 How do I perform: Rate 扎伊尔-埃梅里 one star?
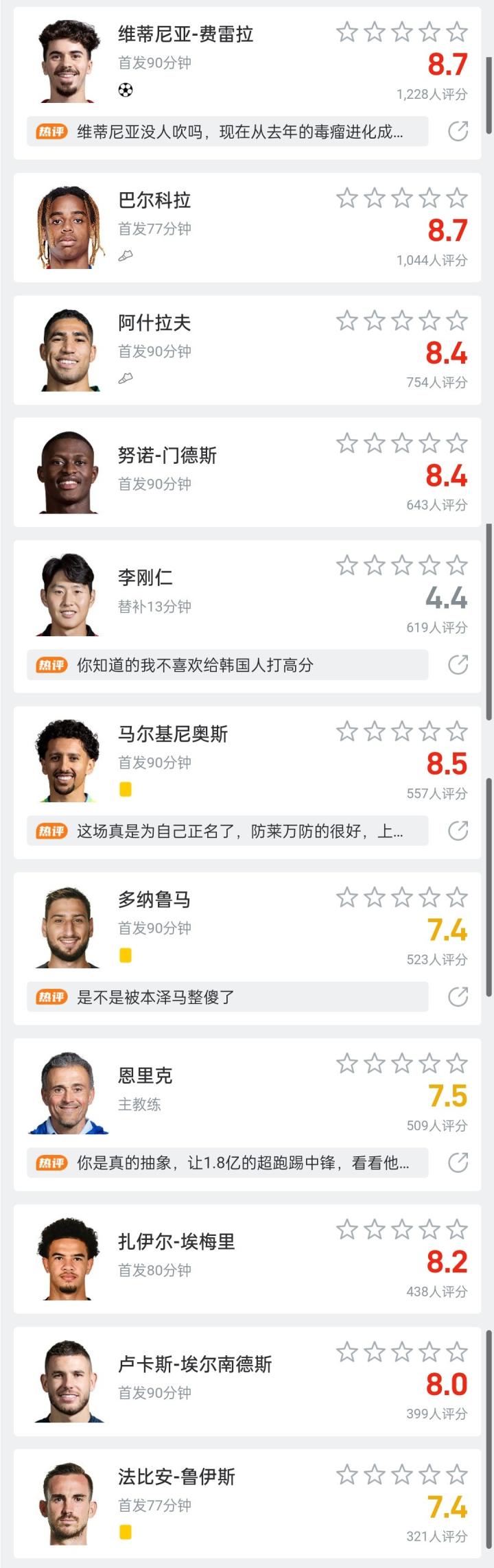(347, 1229)
